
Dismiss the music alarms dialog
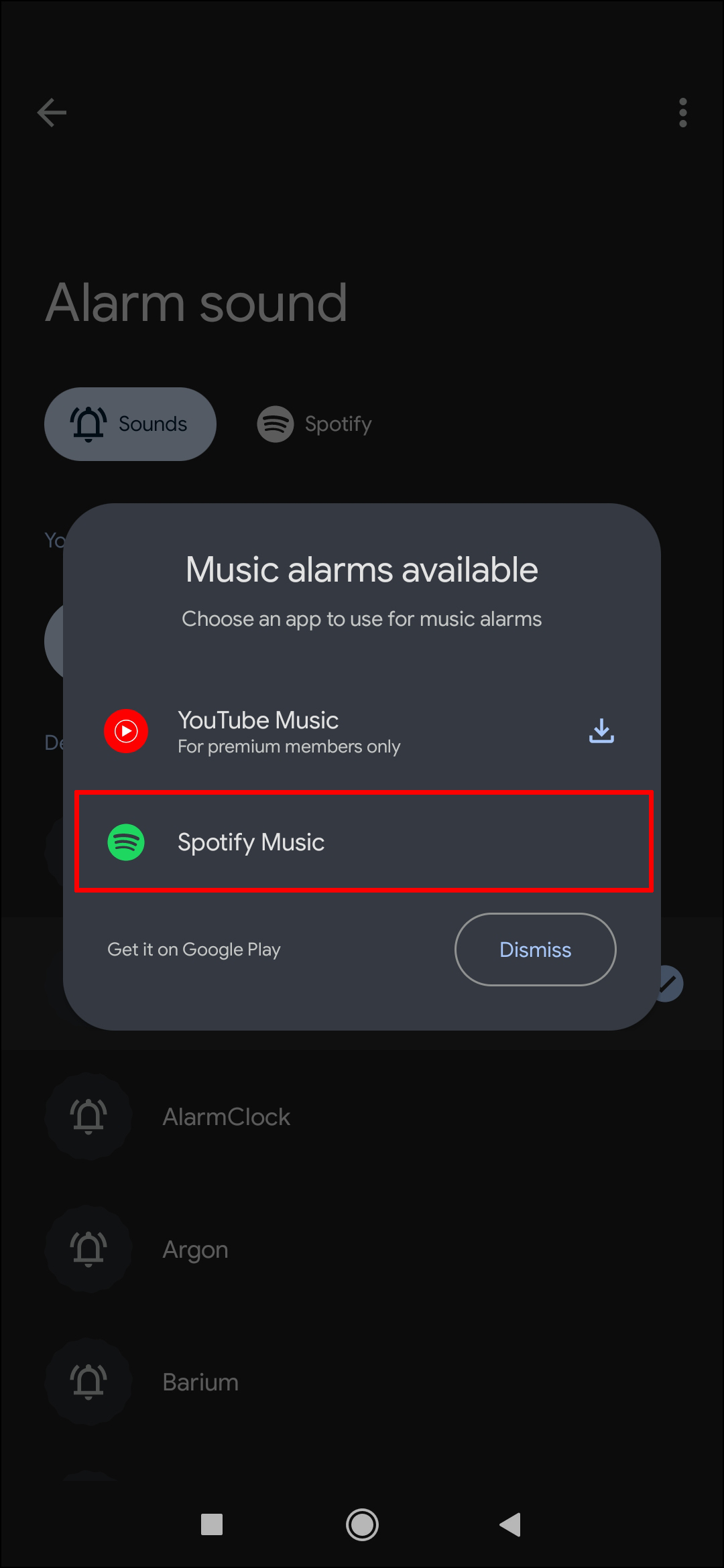click(x=535, y=949)
